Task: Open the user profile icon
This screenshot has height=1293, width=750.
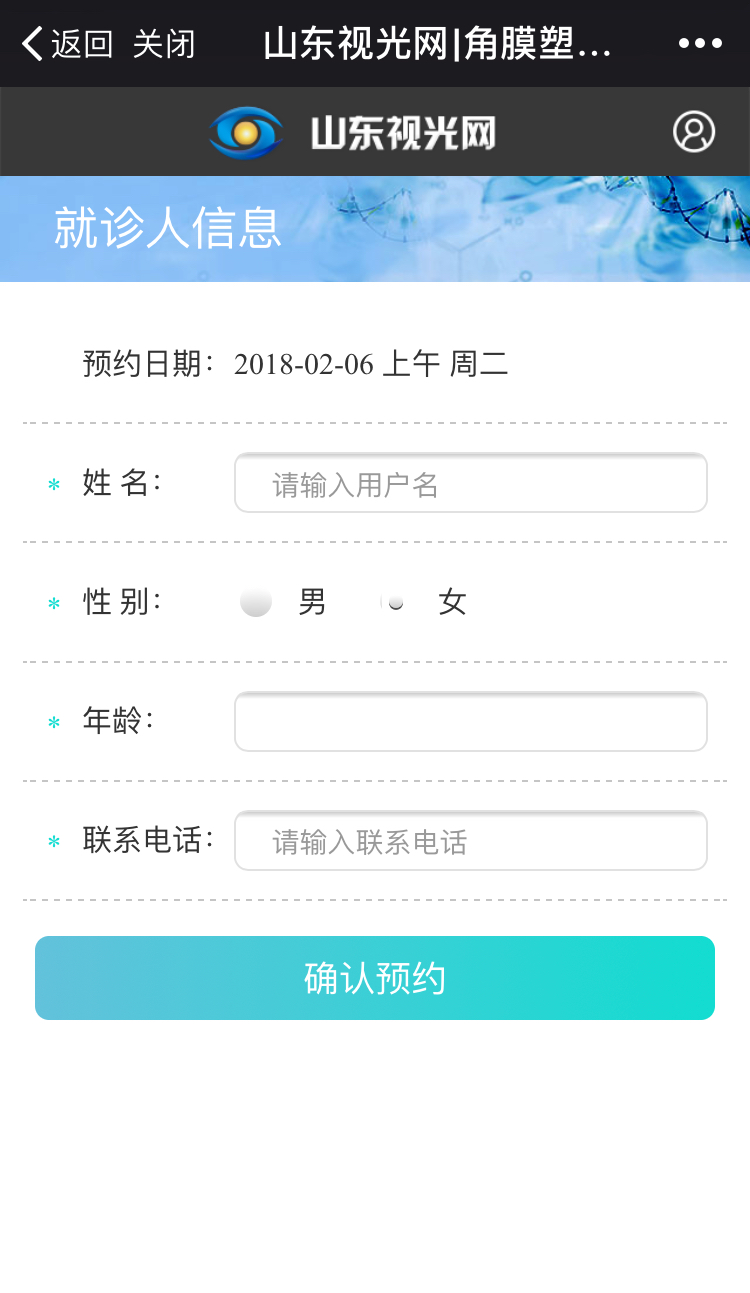Action: coord(694,131)
